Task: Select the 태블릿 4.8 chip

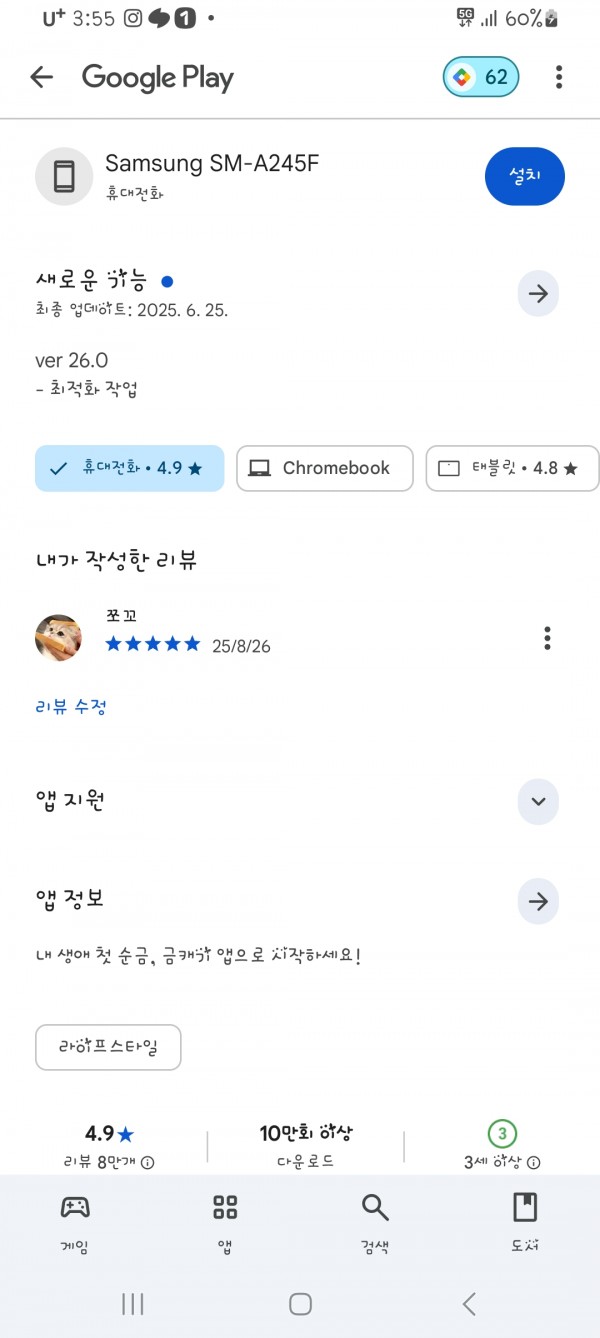Action: (x=513, y=468)
